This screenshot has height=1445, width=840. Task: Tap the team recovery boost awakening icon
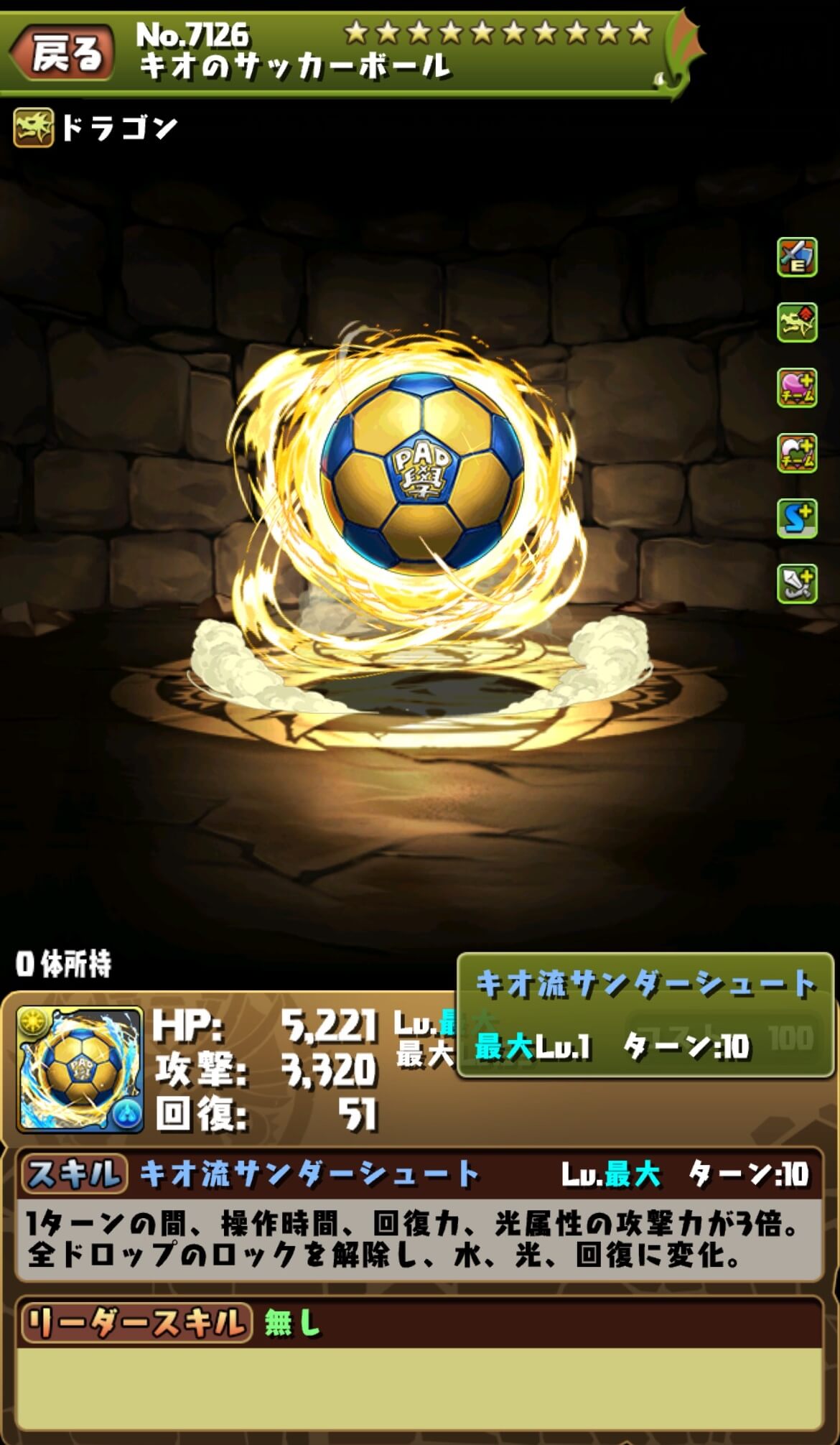pyautogui.click(x=797, y=453)
